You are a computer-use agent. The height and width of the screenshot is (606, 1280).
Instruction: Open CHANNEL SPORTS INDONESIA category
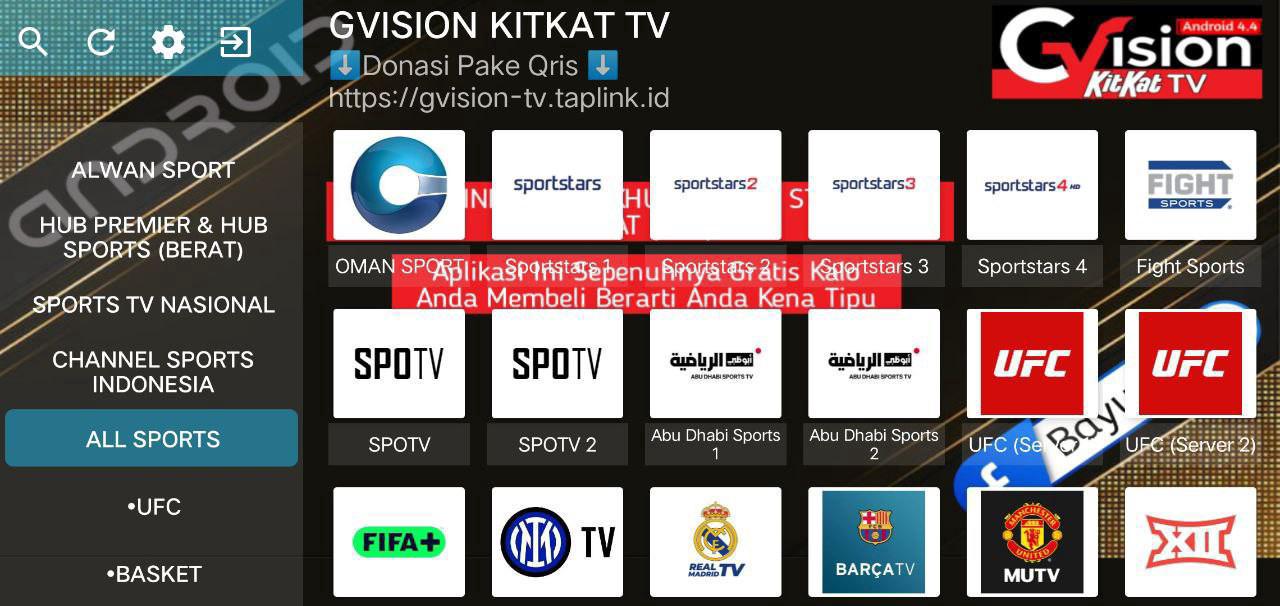152,372
